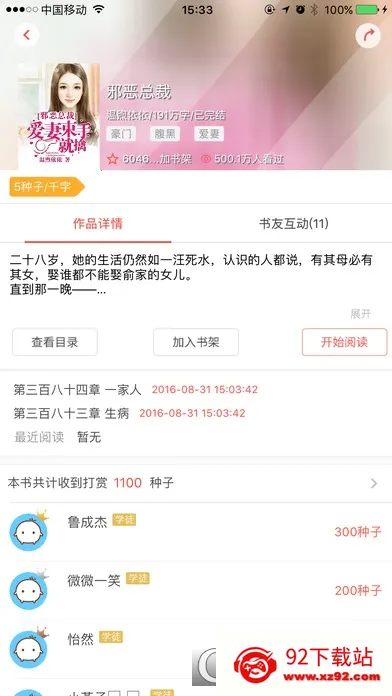View 鲁成杰's profile row
The width and height of the screenshot is (392, 696).
coord(196,531)
